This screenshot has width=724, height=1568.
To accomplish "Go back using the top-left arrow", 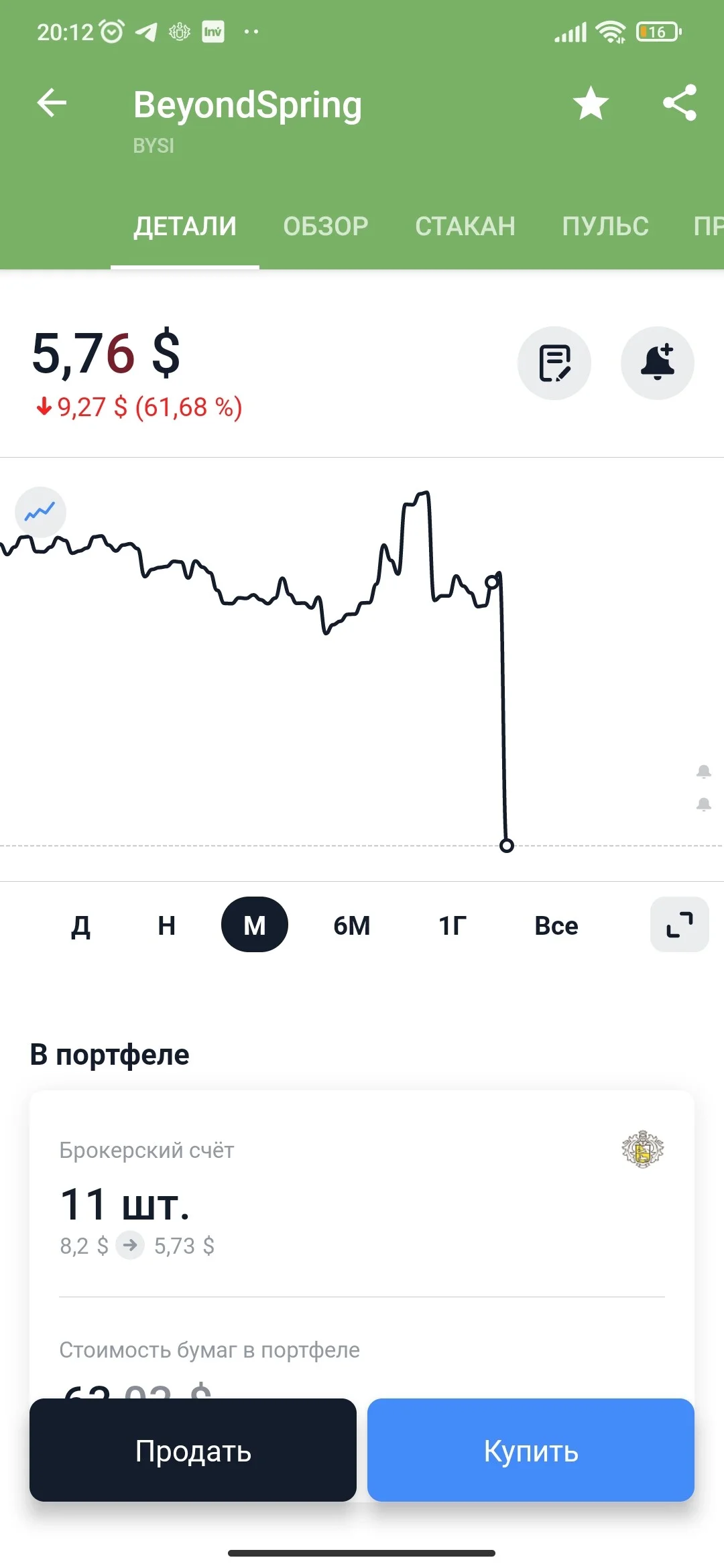I will 52,103.
